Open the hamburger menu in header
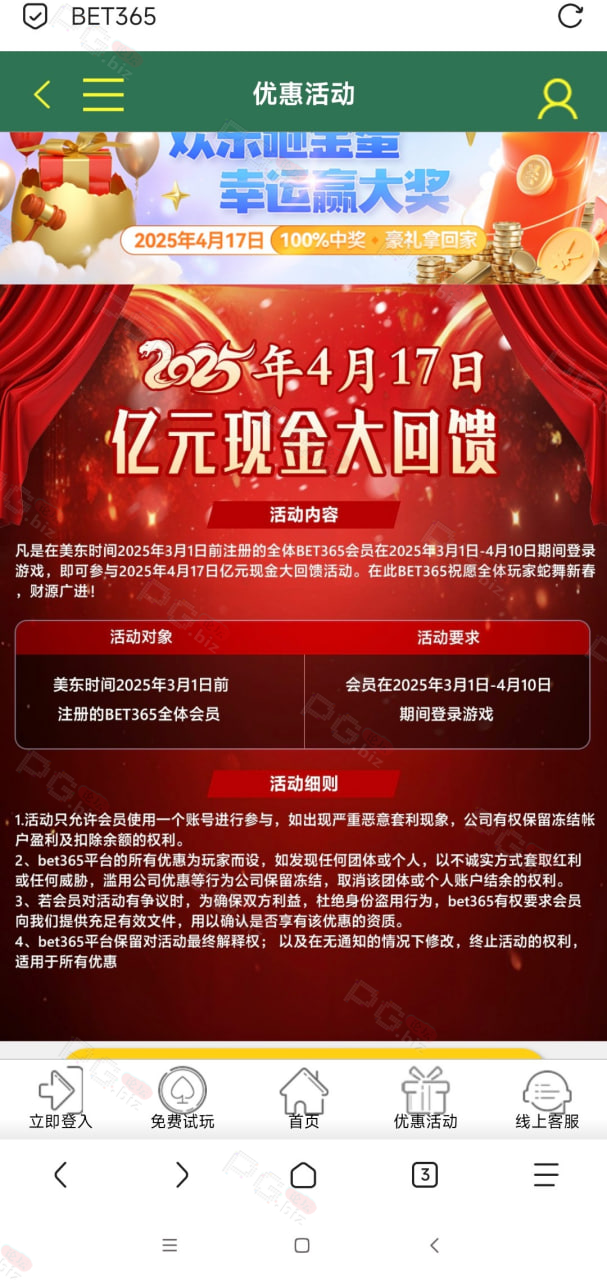607x1280 pixels. [x=103, y=94]
